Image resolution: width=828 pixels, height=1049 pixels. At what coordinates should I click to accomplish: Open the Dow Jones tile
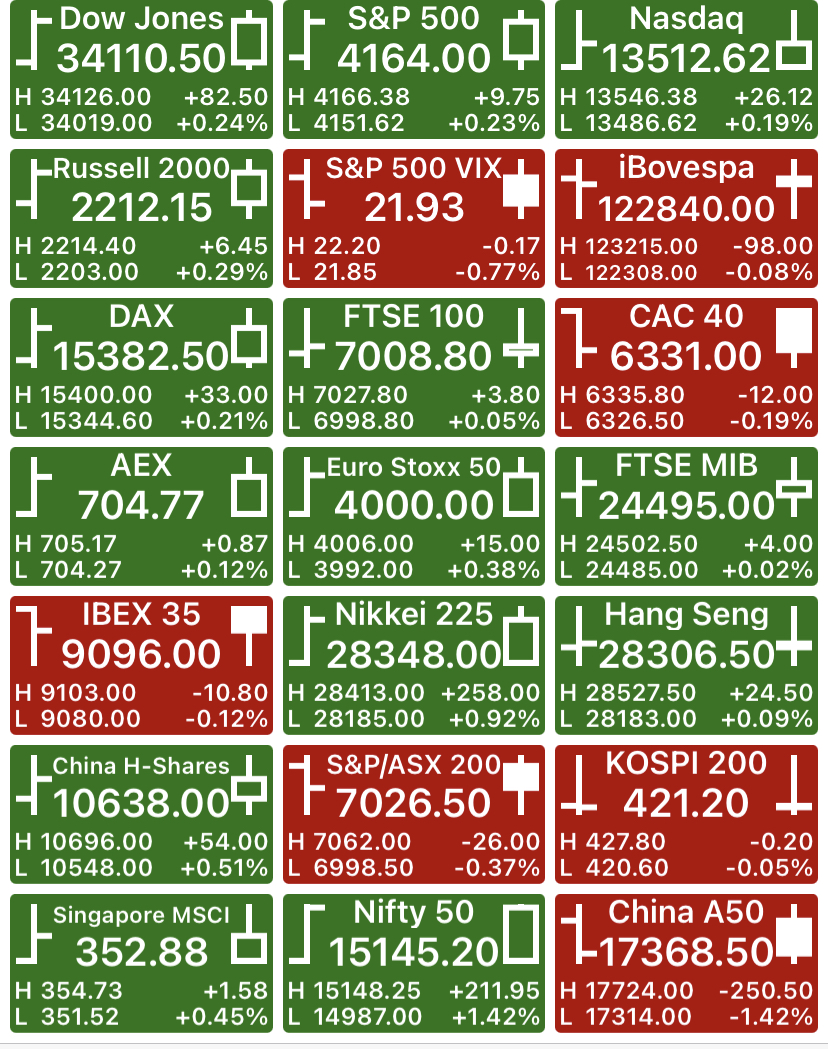click(141, 70)
